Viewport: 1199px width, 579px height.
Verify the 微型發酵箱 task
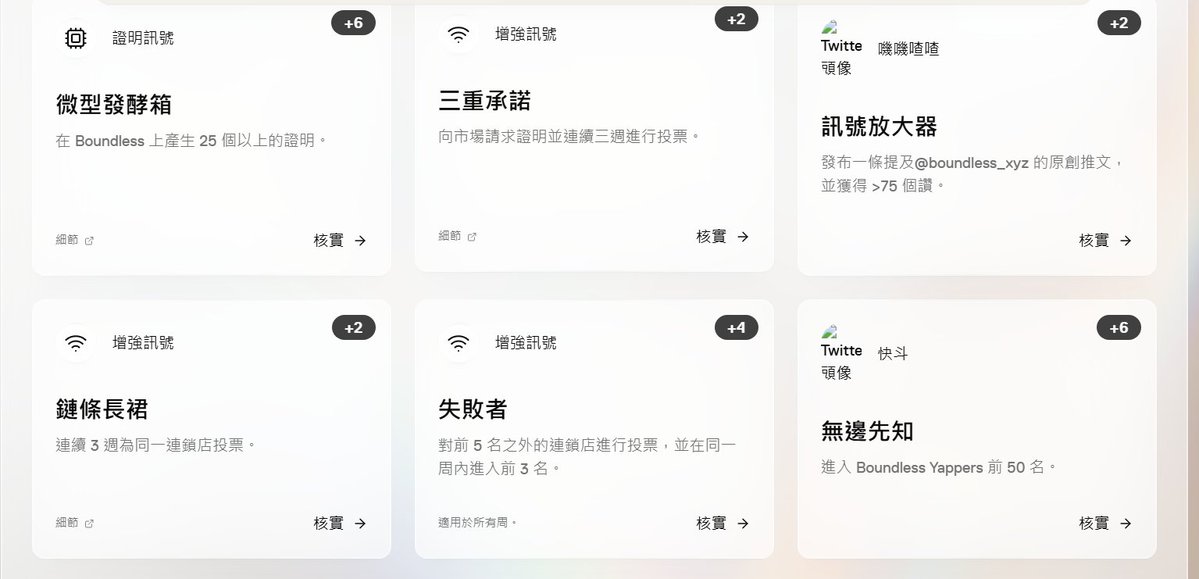[340, 240]
